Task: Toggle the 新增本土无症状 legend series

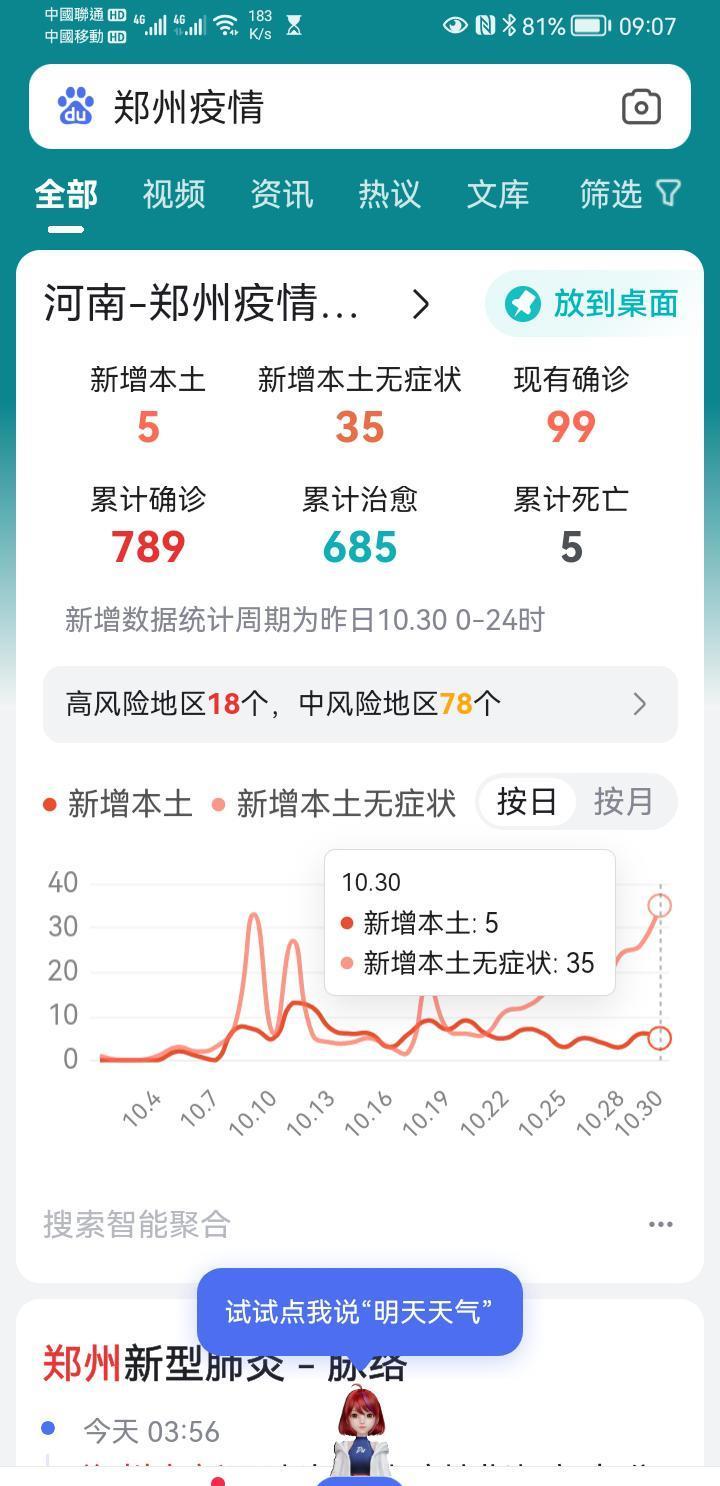Action: tap(335, 803)
